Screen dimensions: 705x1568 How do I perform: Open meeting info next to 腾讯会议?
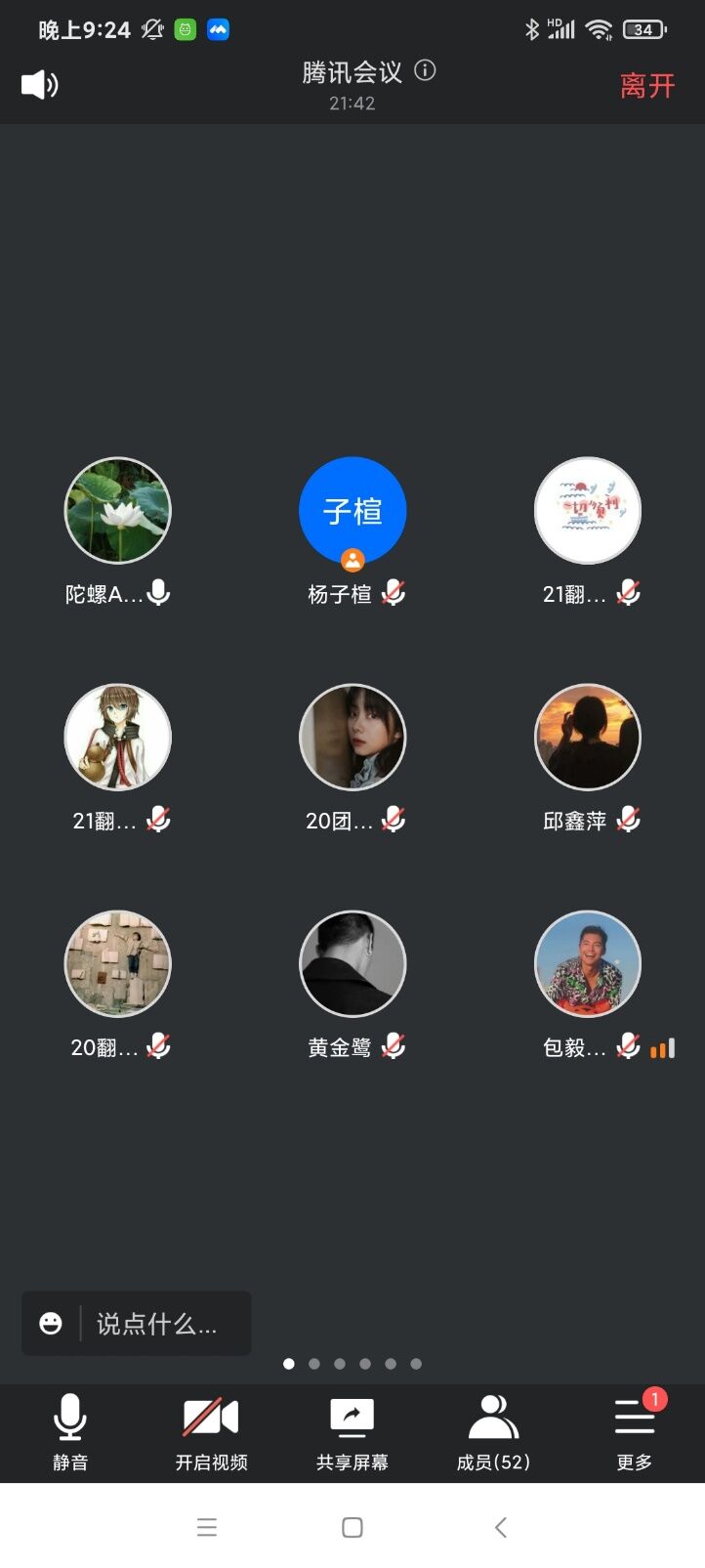tap(425, 70)
